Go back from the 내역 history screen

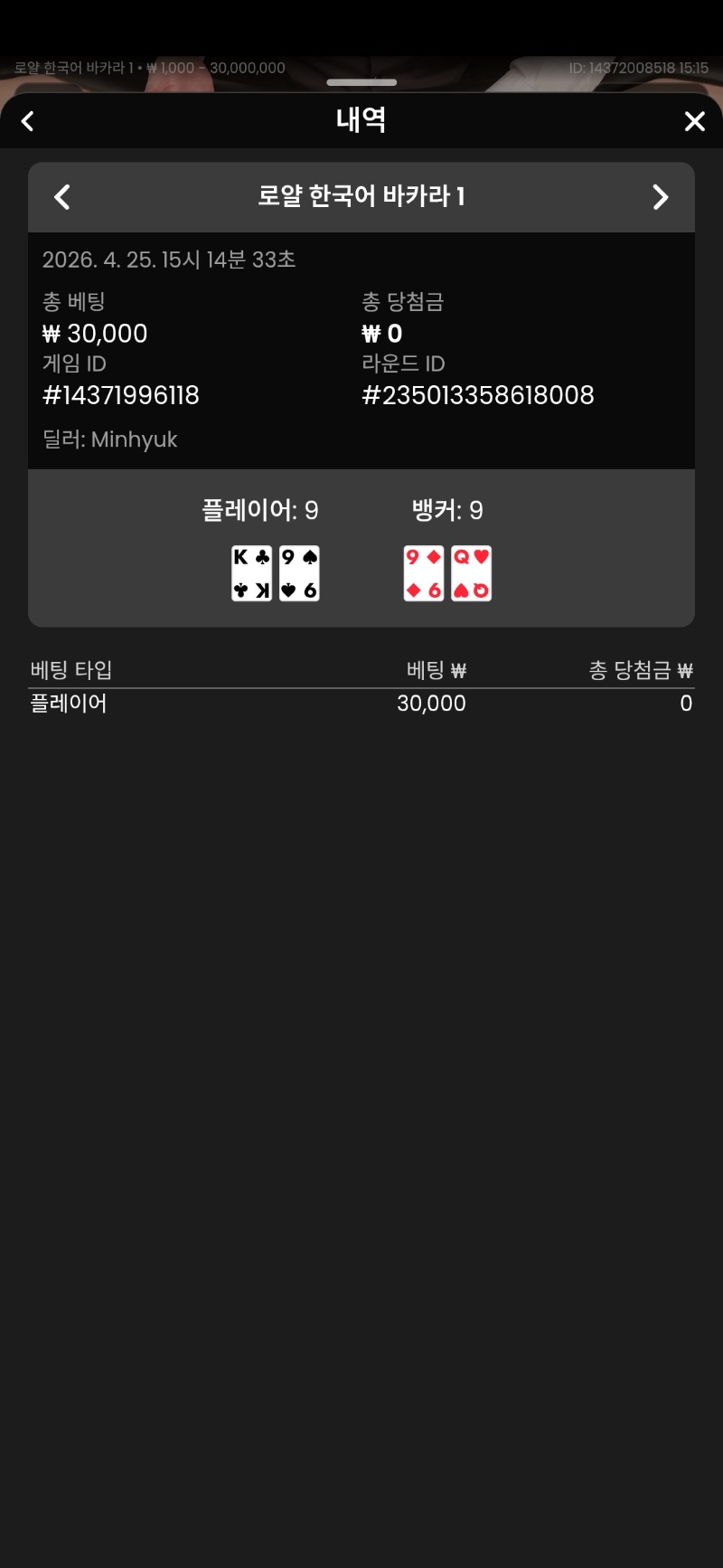pyautogui.click(x=27, y=121)
